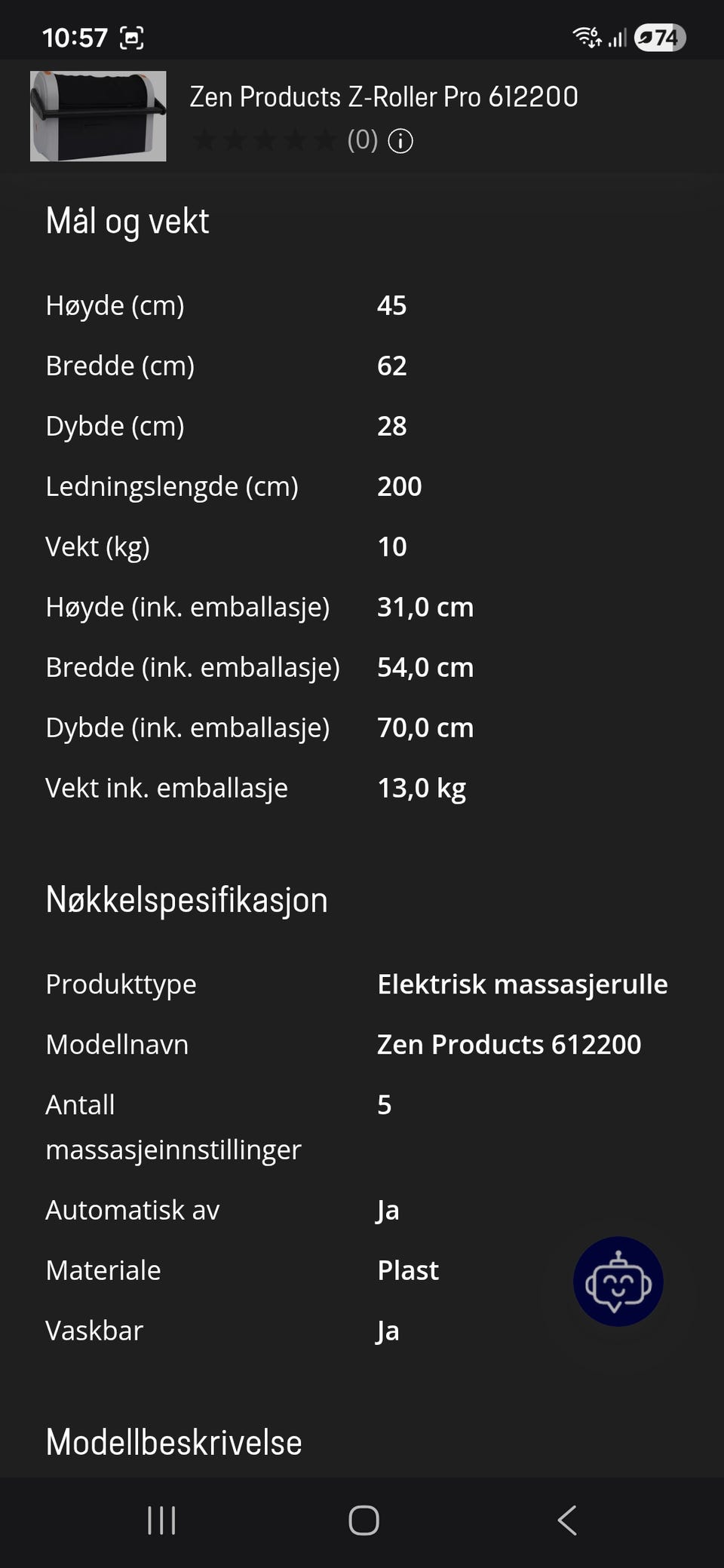Select the Elektrisk massasjerulle product type
This screenshot has width=724, height=1568.
click(x=523, y=984)
